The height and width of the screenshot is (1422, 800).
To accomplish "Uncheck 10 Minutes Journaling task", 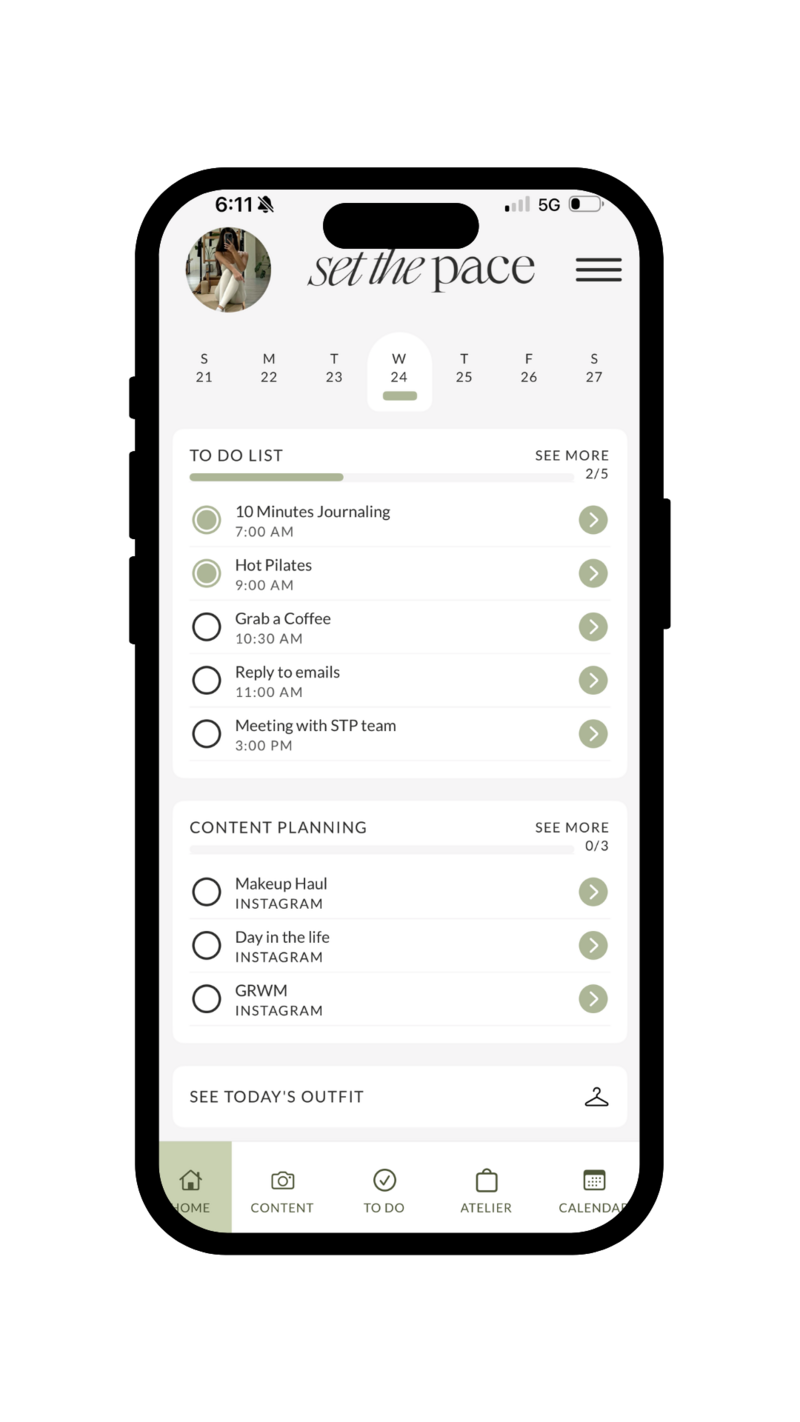I will (x=206, y=520).
